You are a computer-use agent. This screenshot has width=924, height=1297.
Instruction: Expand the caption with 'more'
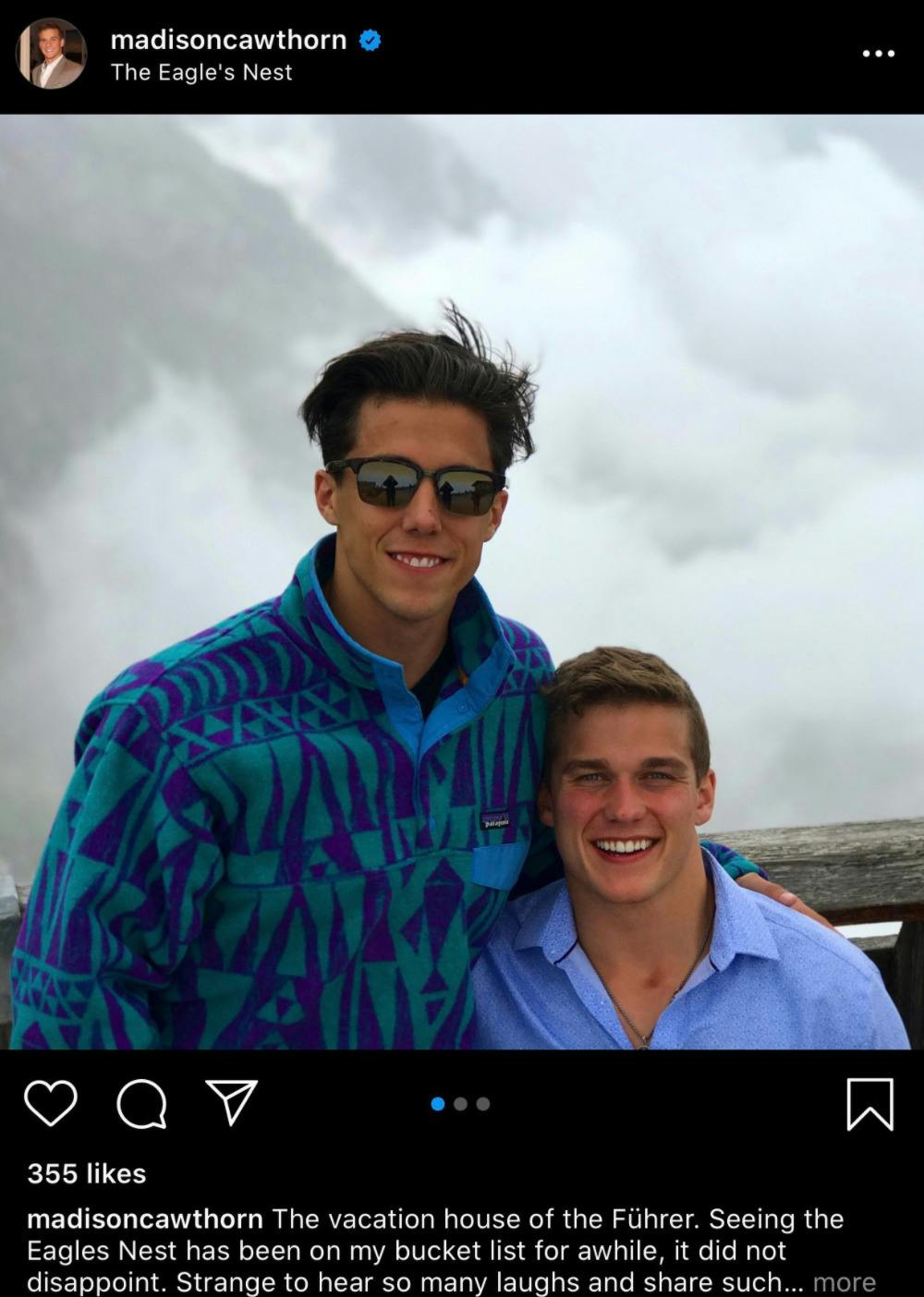[x=844, y=1282]
